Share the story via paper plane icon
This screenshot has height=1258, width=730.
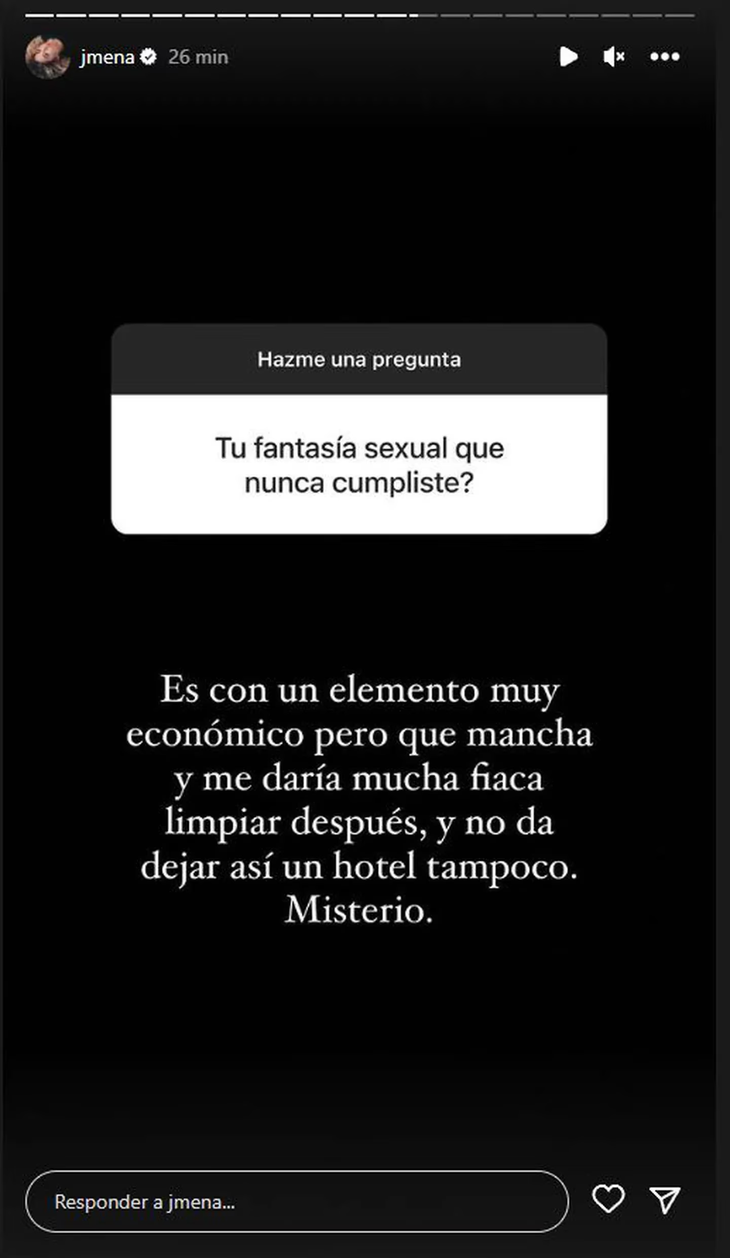point(665,1199)
